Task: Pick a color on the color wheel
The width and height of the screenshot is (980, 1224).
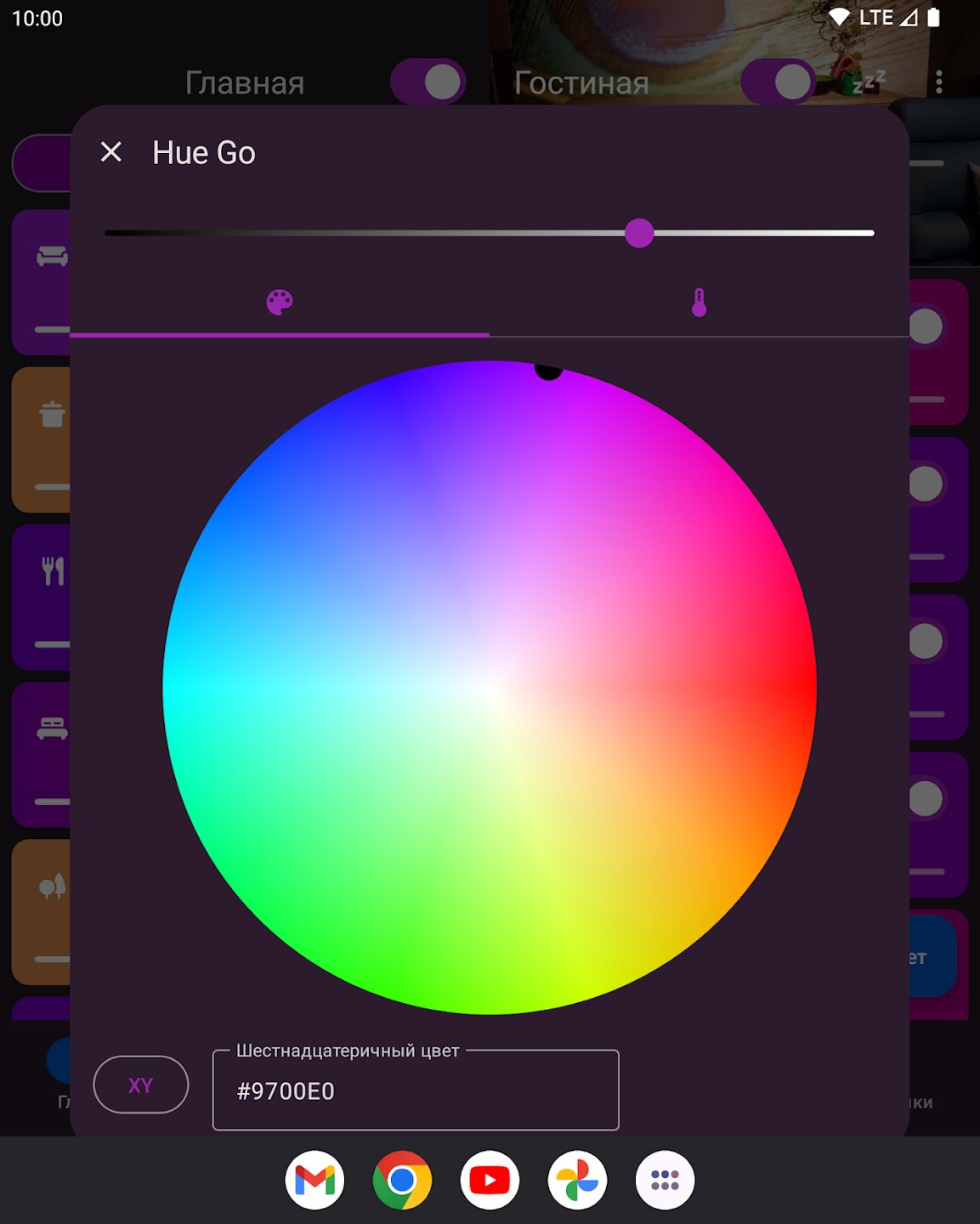Action: pos(490,688)
